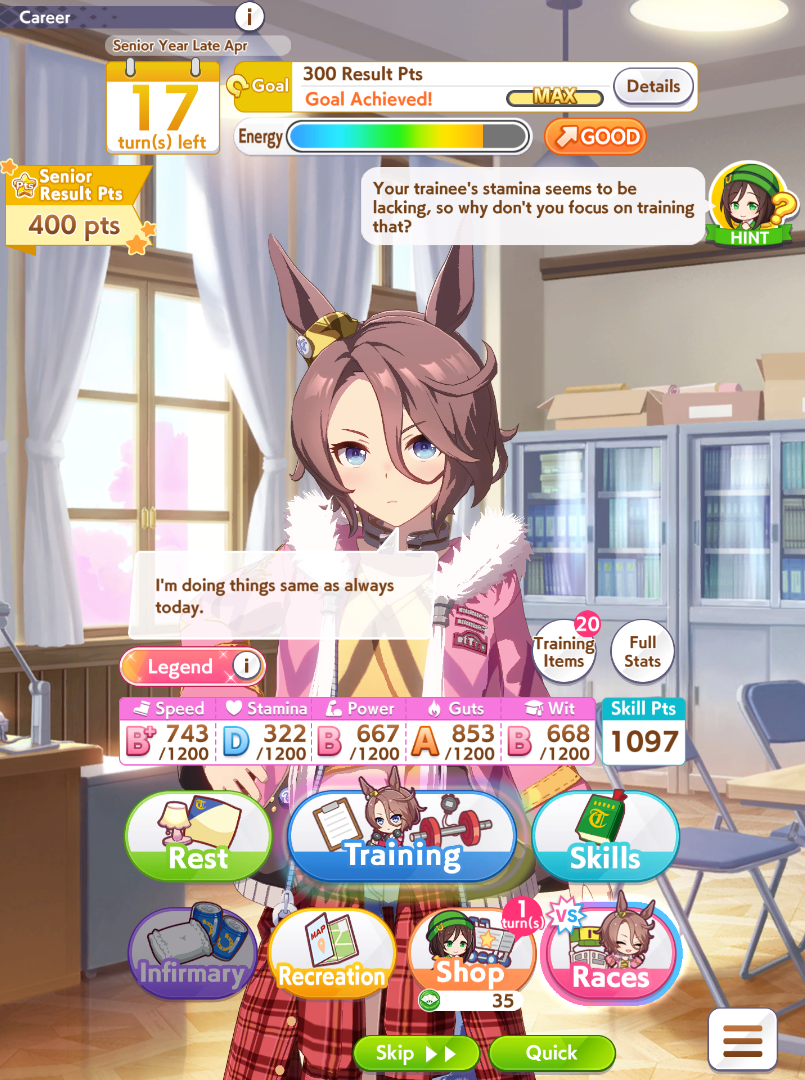This screenshot has width=805, height=1080.
Task: Enter Races
Action: pyautogui.click(x=611, y=954)
